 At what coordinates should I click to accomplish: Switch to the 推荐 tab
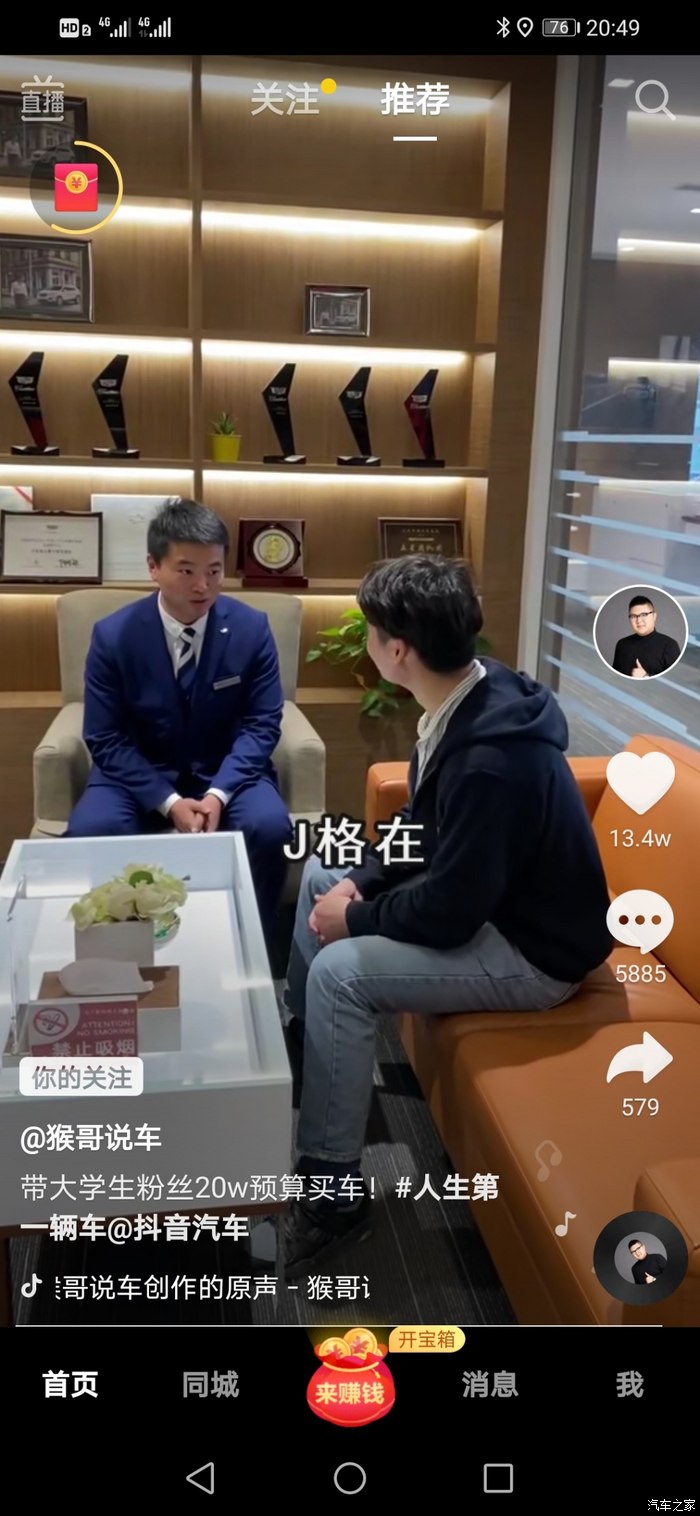(x=415, y=99)
